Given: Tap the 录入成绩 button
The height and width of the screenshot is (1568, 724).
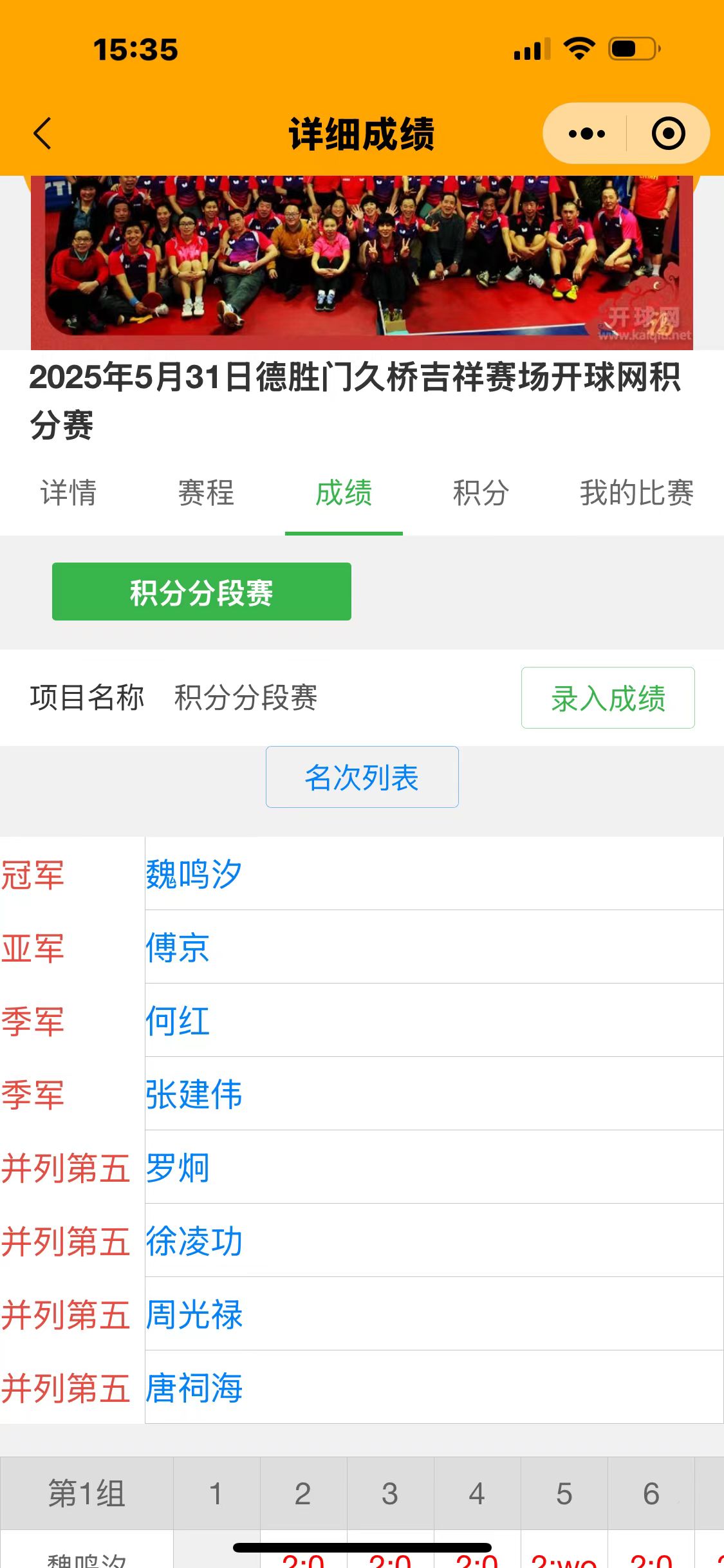Looking at the screenshot, I should (x=608, y=698).
